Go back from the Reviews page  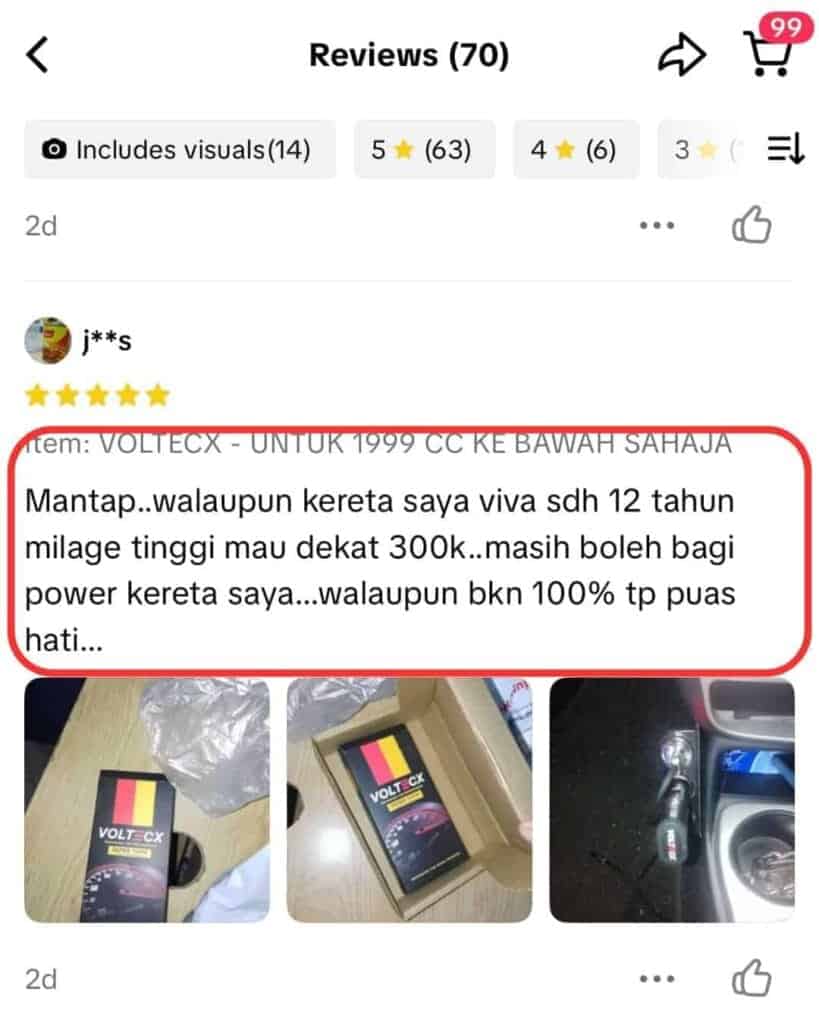coord(37,55)
